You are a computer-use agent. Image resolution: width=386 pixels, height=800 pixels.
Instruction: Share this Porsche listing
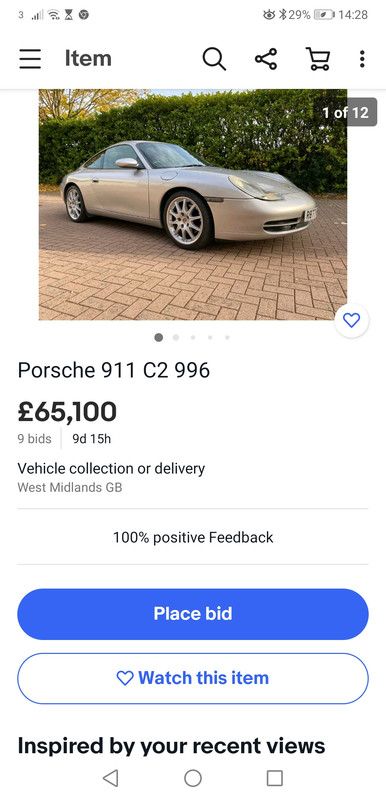click(x=266, y=59)
